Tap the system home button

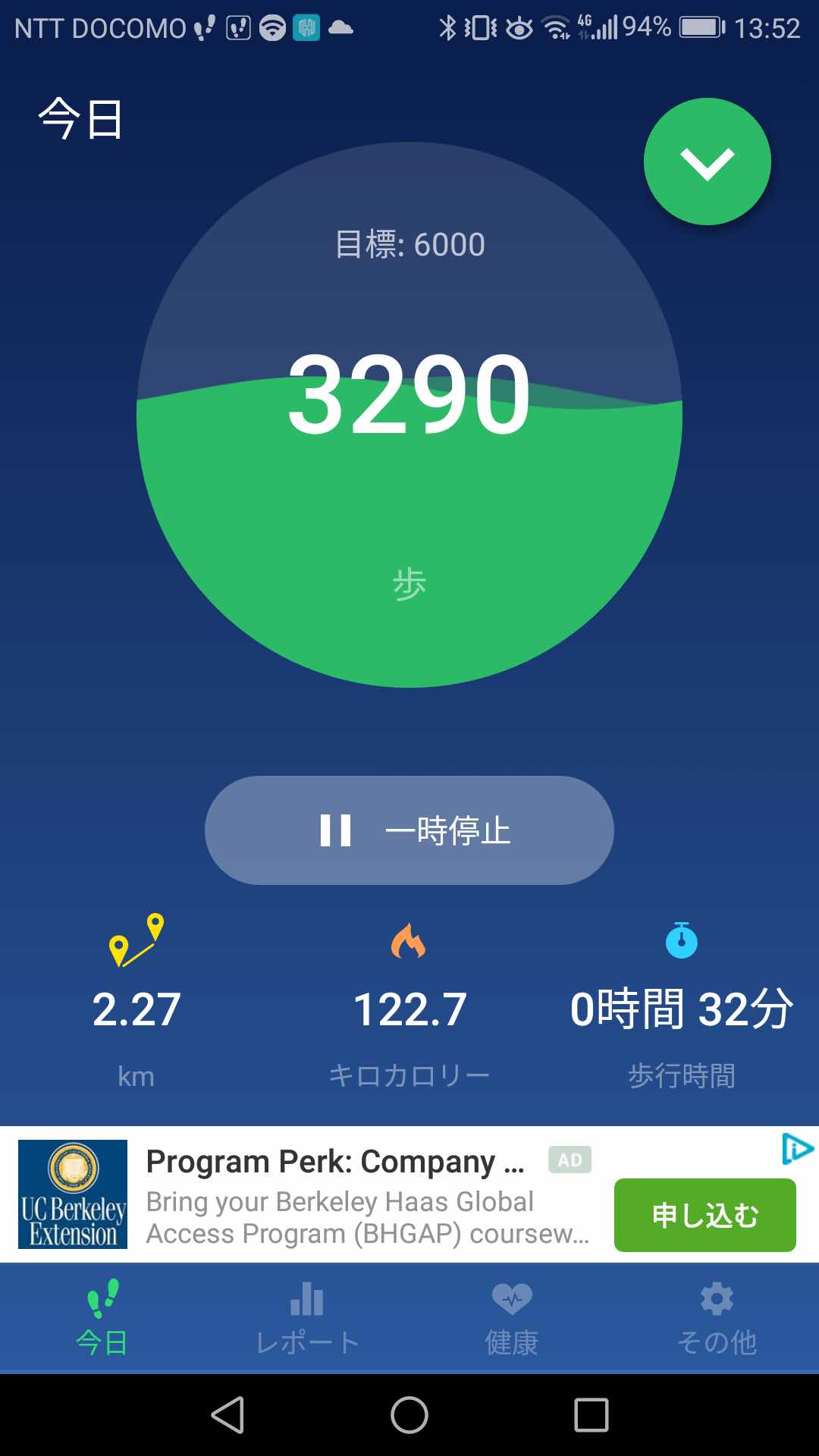409,1415
